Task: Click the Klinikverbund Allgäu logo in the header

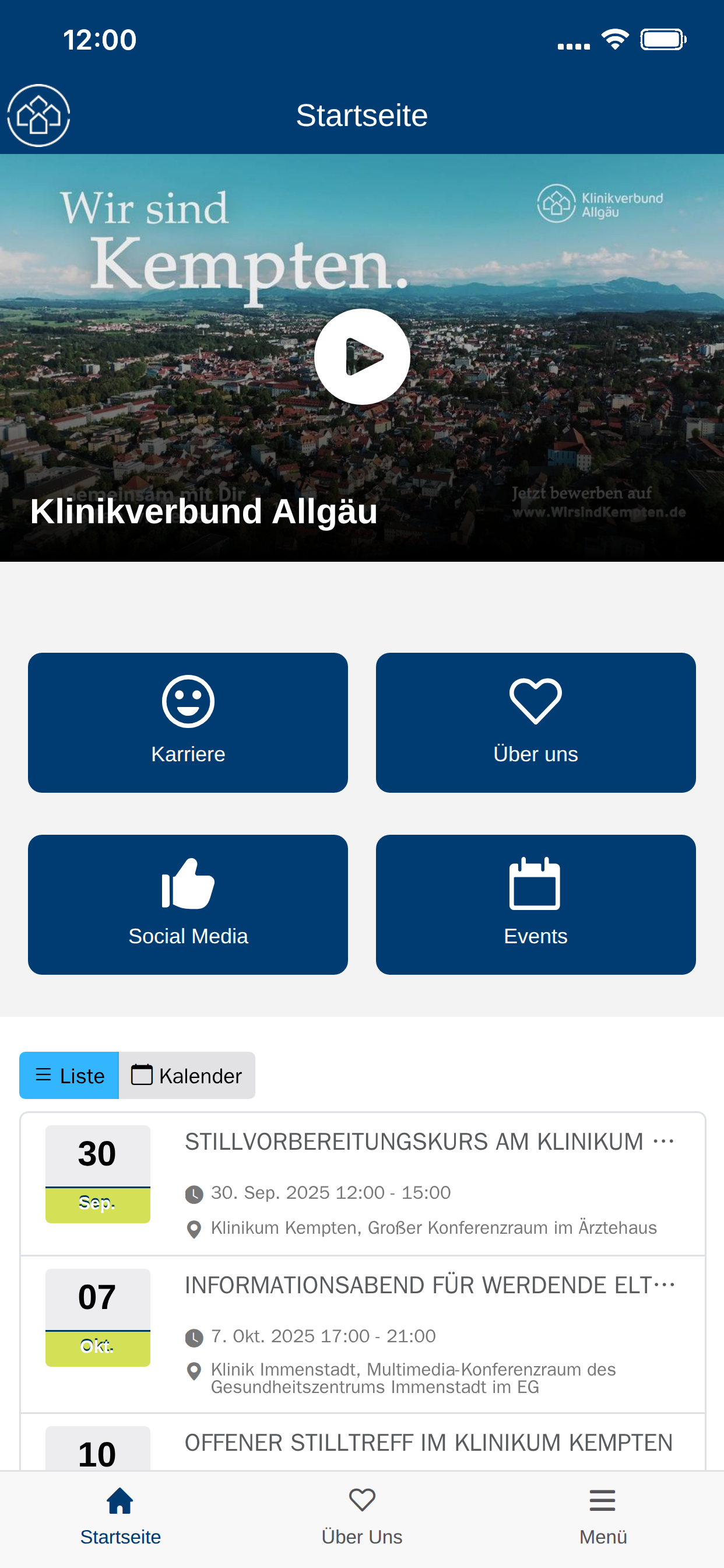Action: tap(38, 115)
